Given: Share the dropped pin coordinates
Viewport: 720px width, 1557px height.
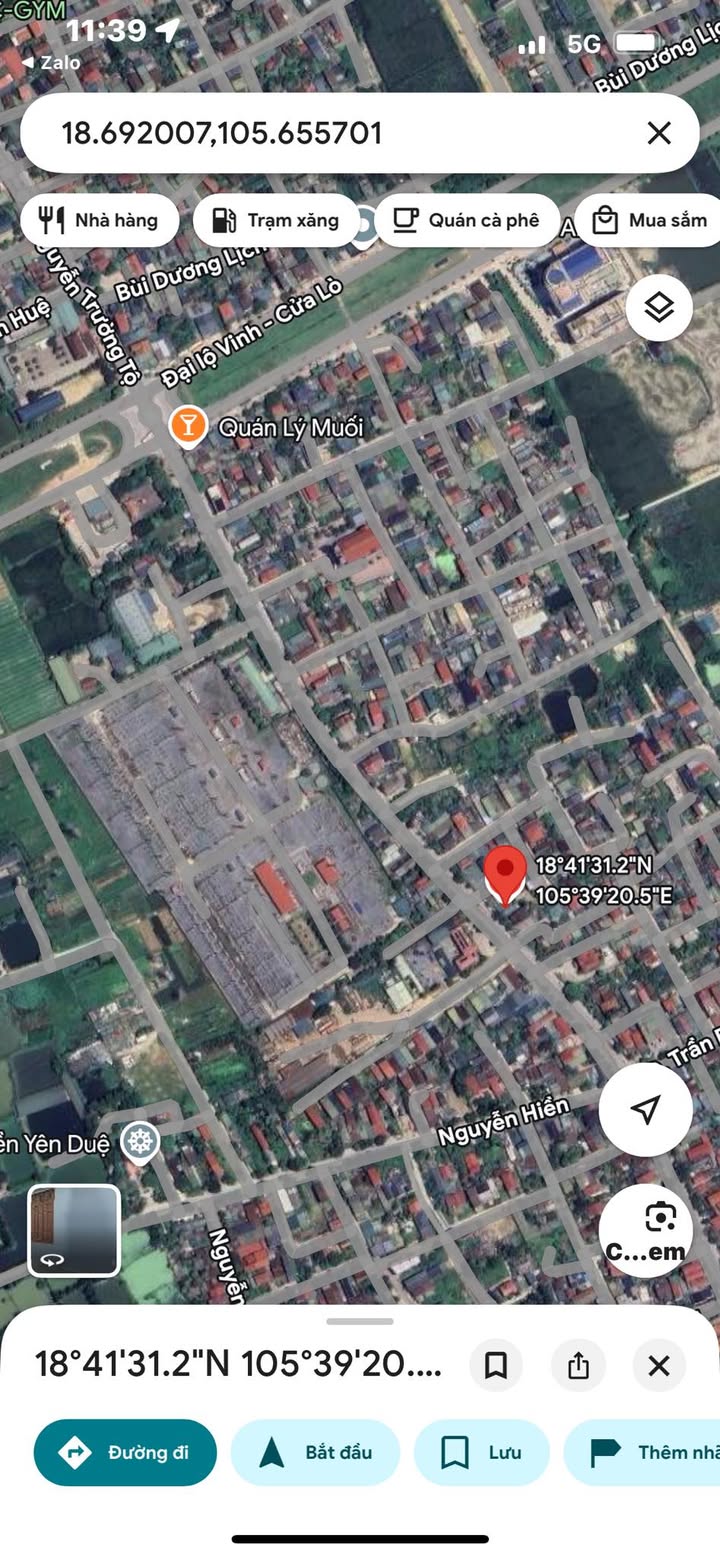Looking at the screenshot, I should [578, 1365].
